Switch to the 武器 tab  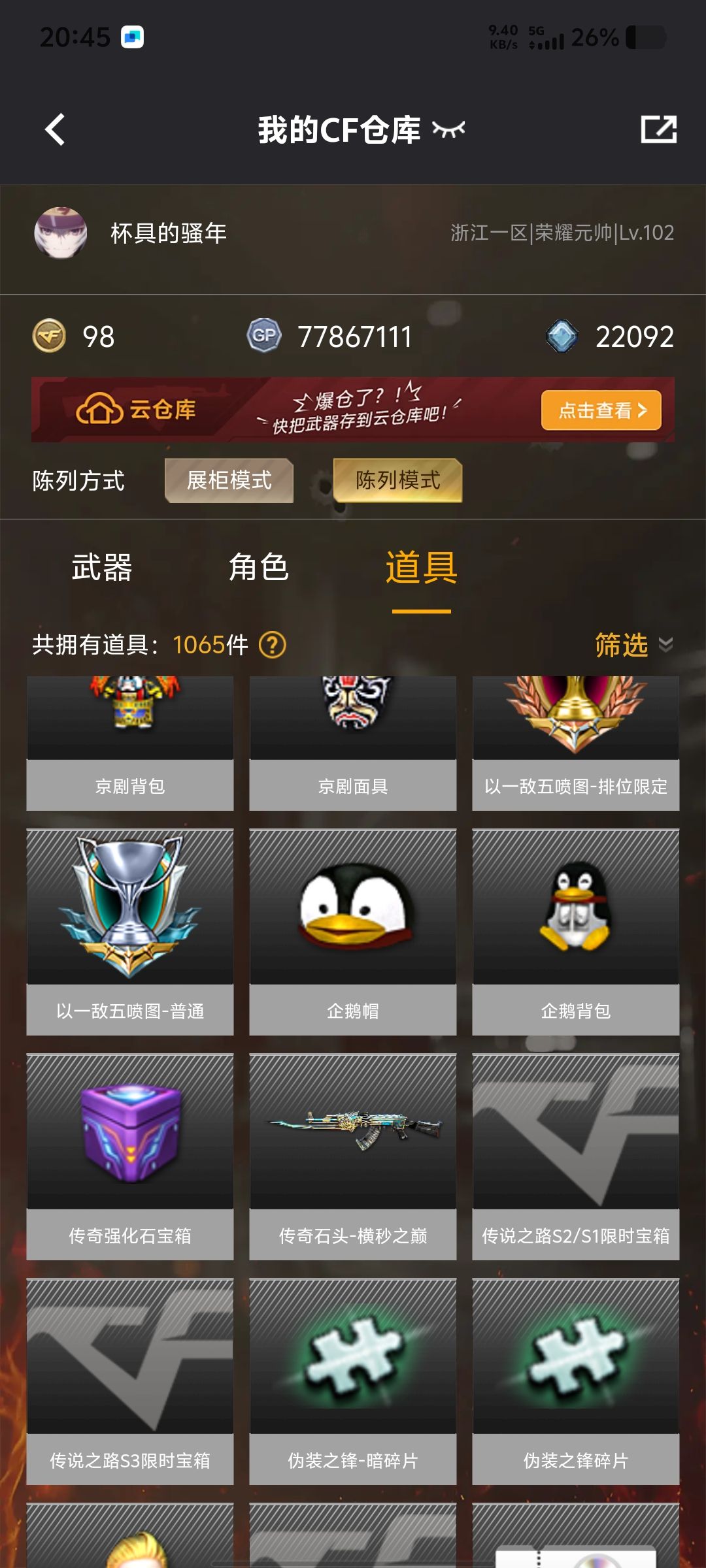point(102,567)
